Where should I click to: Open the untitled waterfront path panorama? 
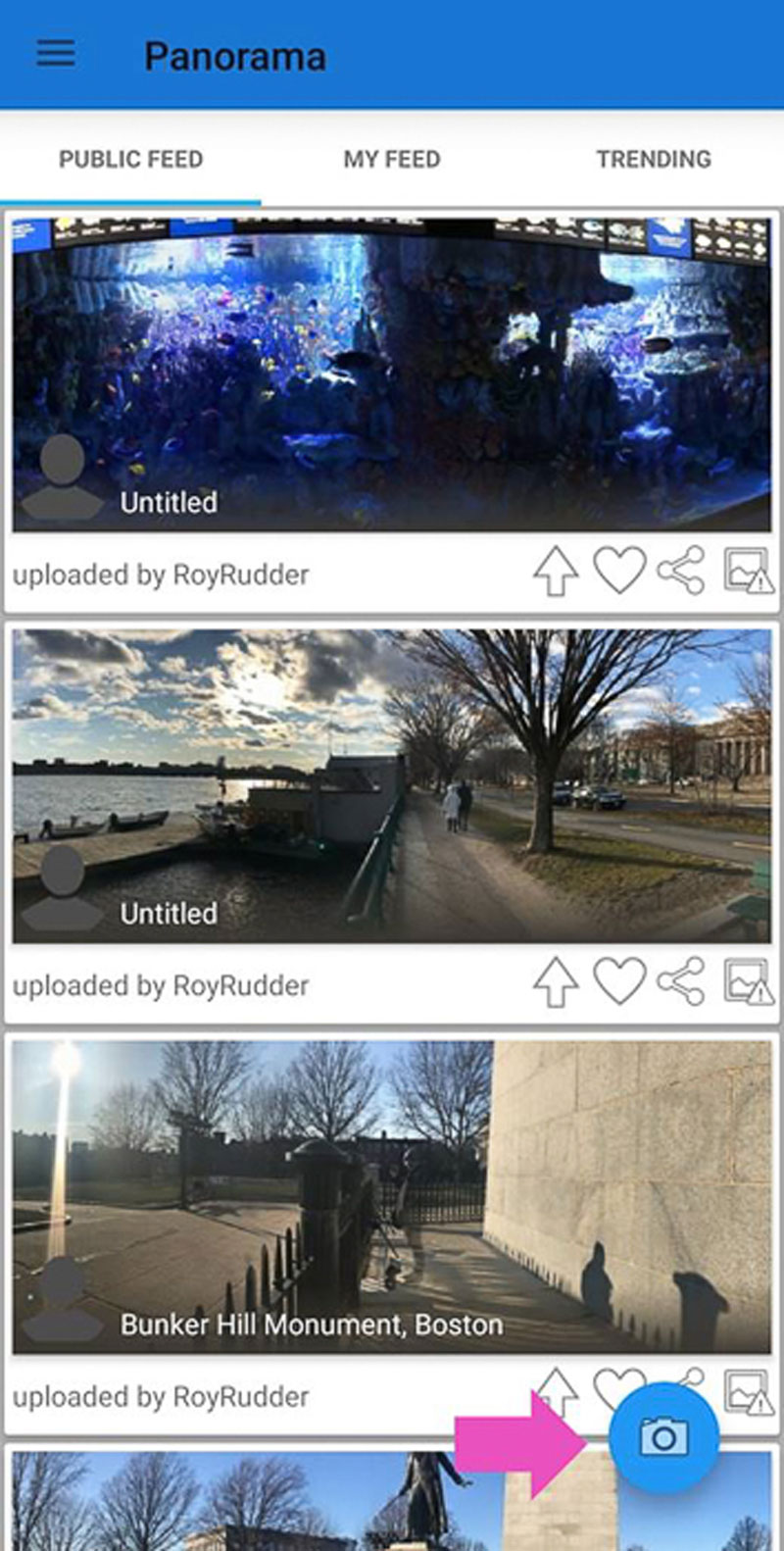tap(392, 785)
